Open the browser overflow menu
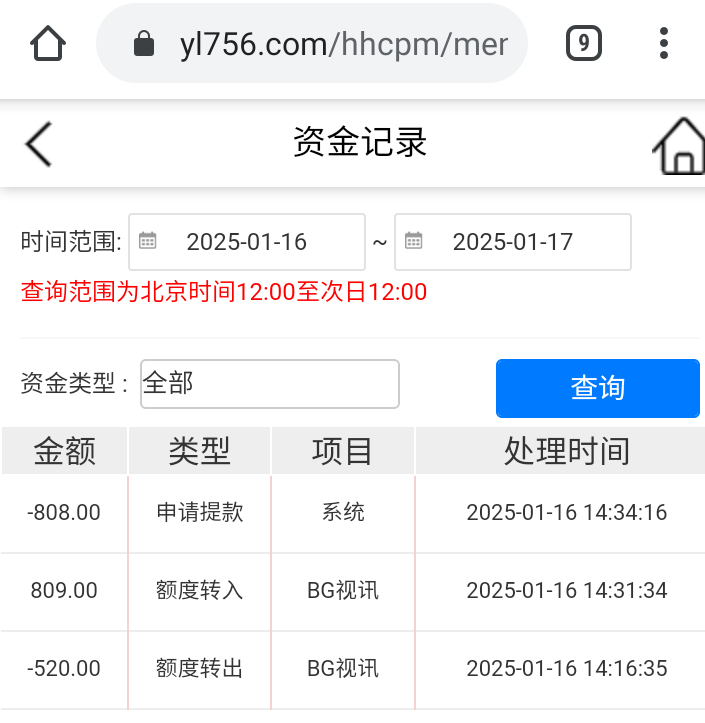The width and height of the screenshot is (705, 723). coord(664,43)
